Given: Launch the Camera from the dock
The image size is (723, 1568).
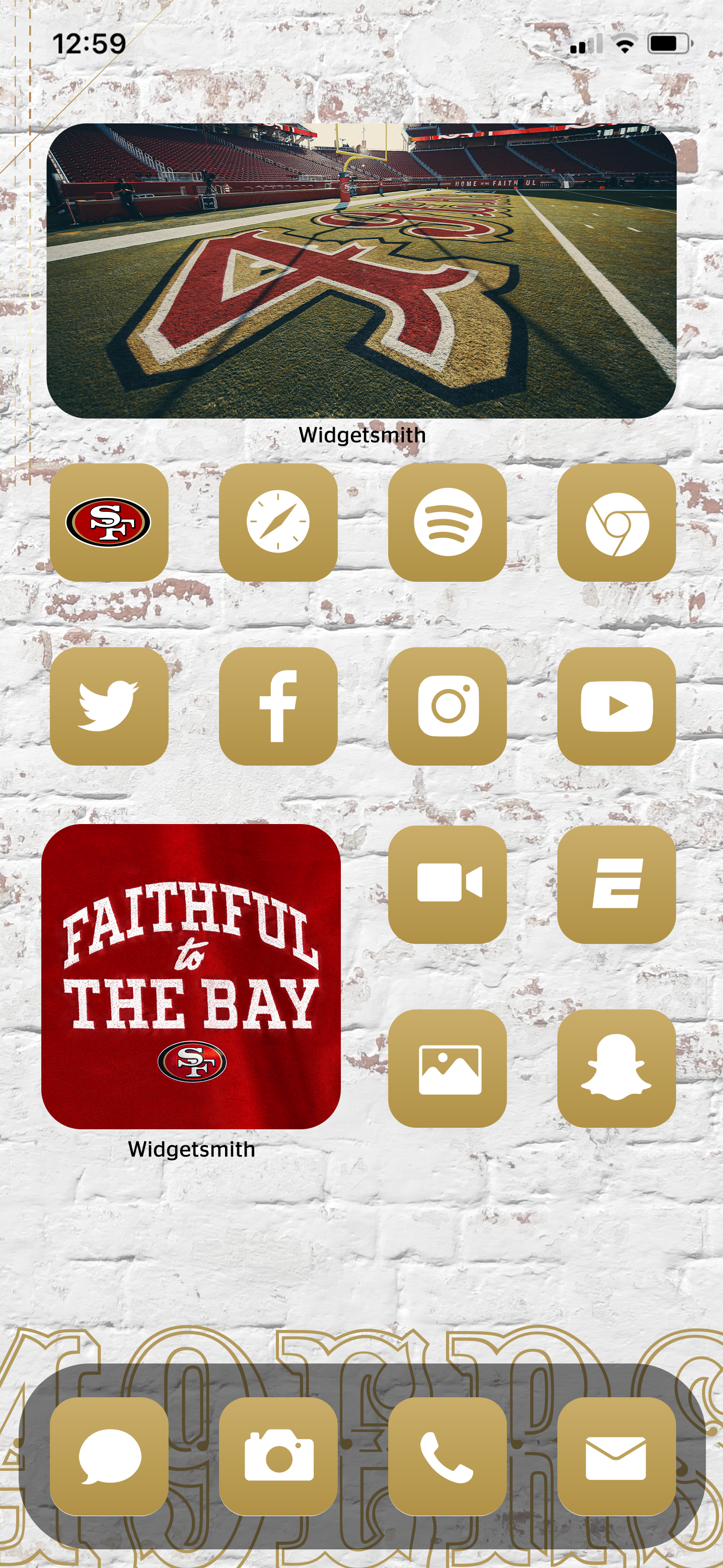Looking at the screenshot, I should pos(278,1456).
